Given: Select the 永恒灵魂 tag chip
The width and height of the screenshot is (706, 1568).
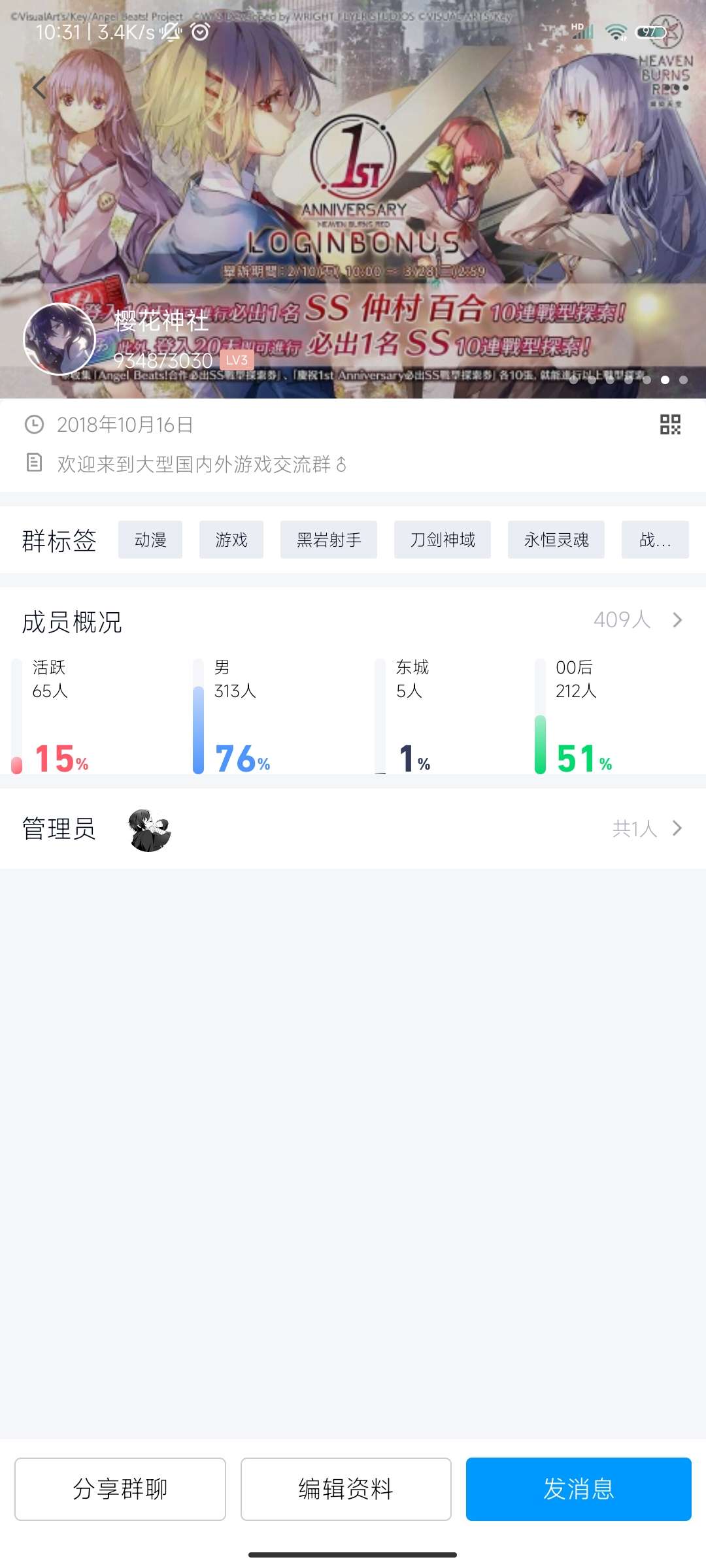Looking at the screenshot, I should (556, 540).
